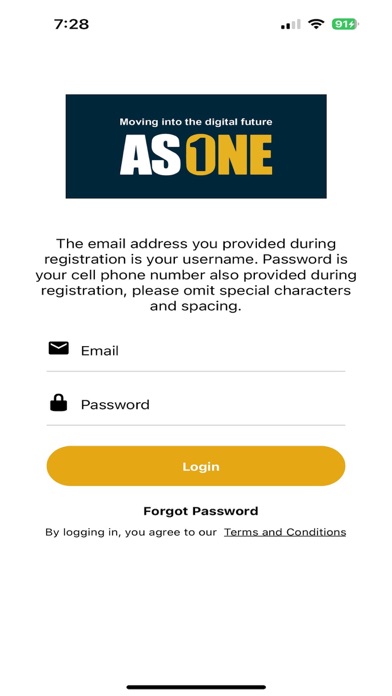
Task: Open Forgot Password
Action: (201, 511)
